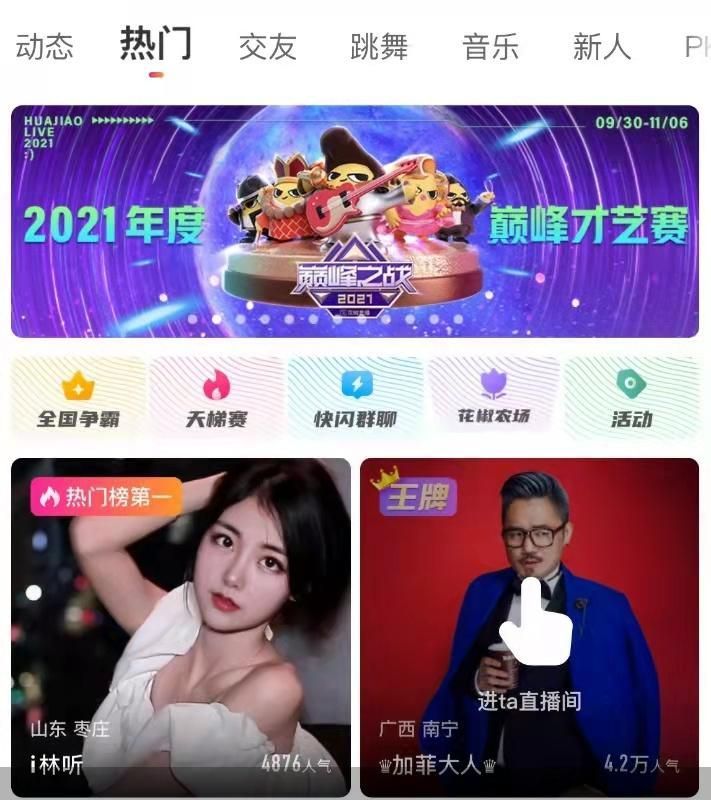
Task: Enter 加菲大人's live room
Action: click(x=529, y=627)
